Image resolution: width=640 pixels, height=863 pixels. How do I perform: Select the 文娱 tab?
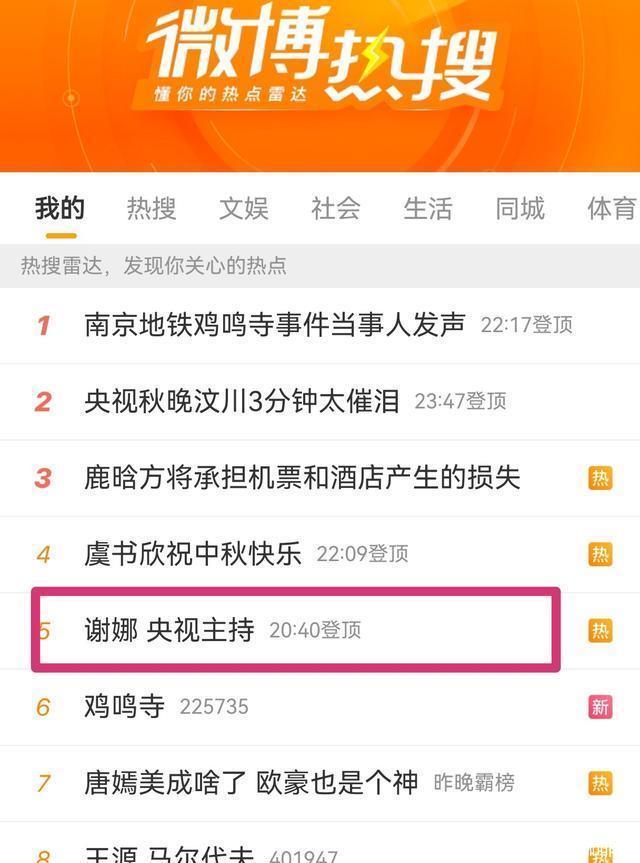(244, 208)
